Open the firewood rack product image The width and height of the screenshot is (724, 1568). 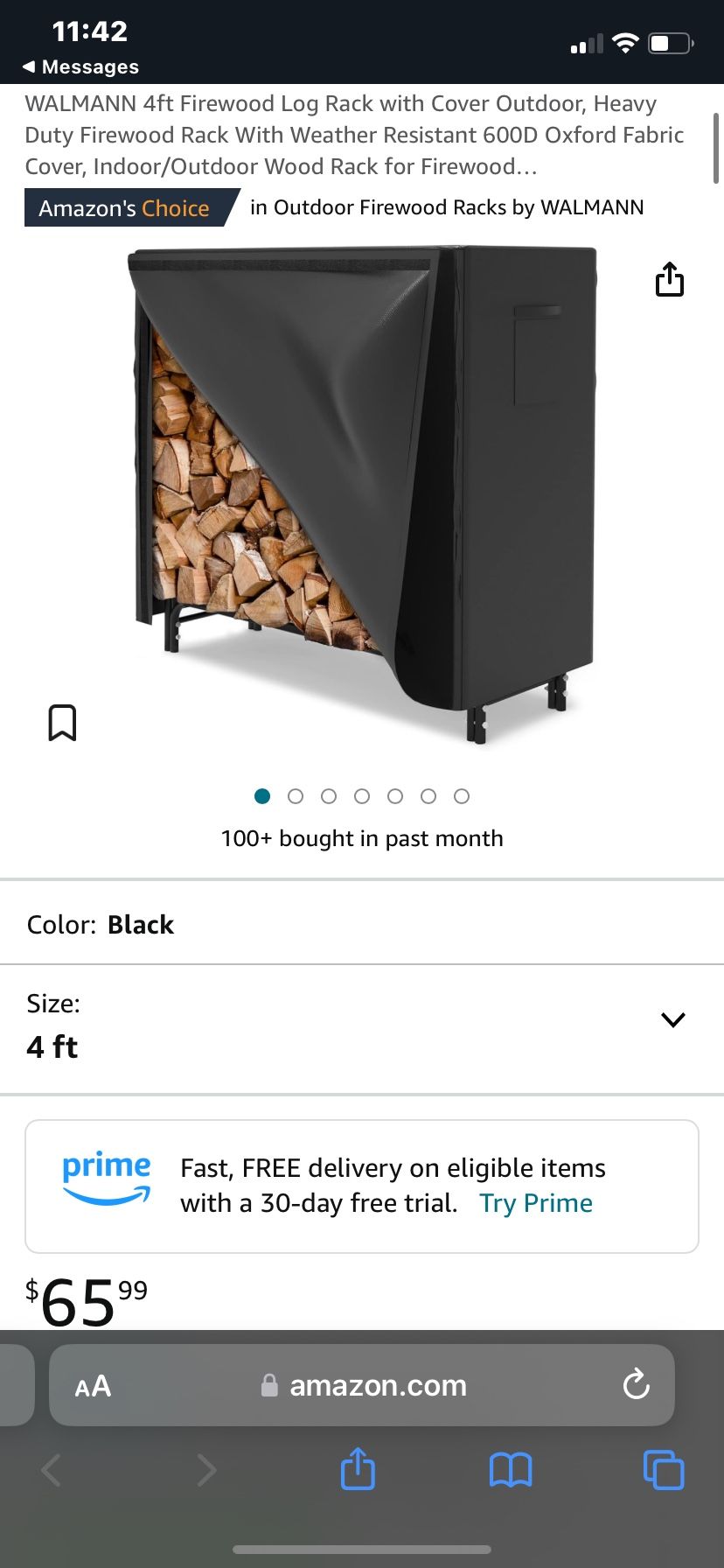click(x=363, y=494)
